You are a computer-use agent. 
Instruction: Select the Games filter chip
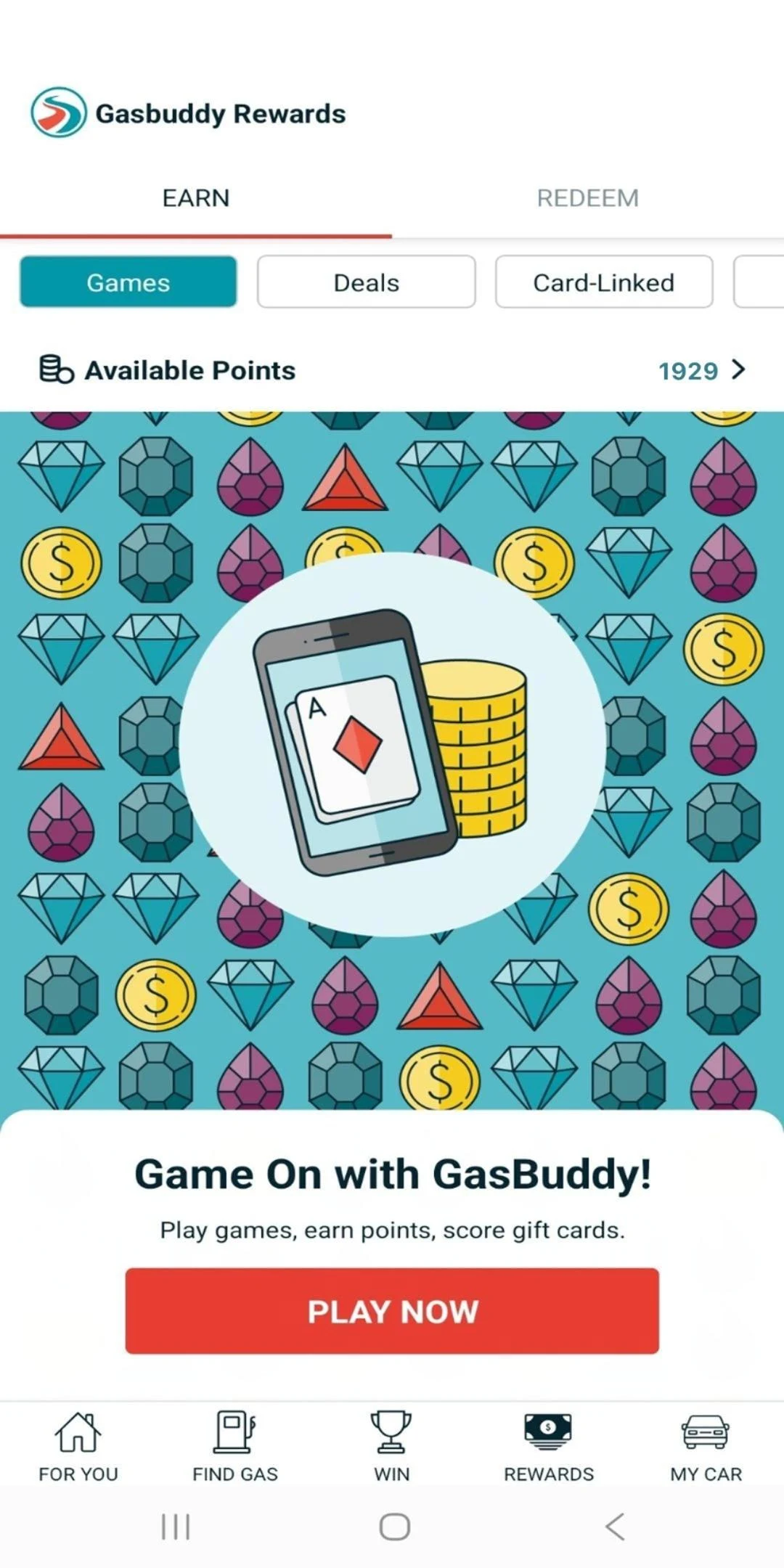coord(128,282)
